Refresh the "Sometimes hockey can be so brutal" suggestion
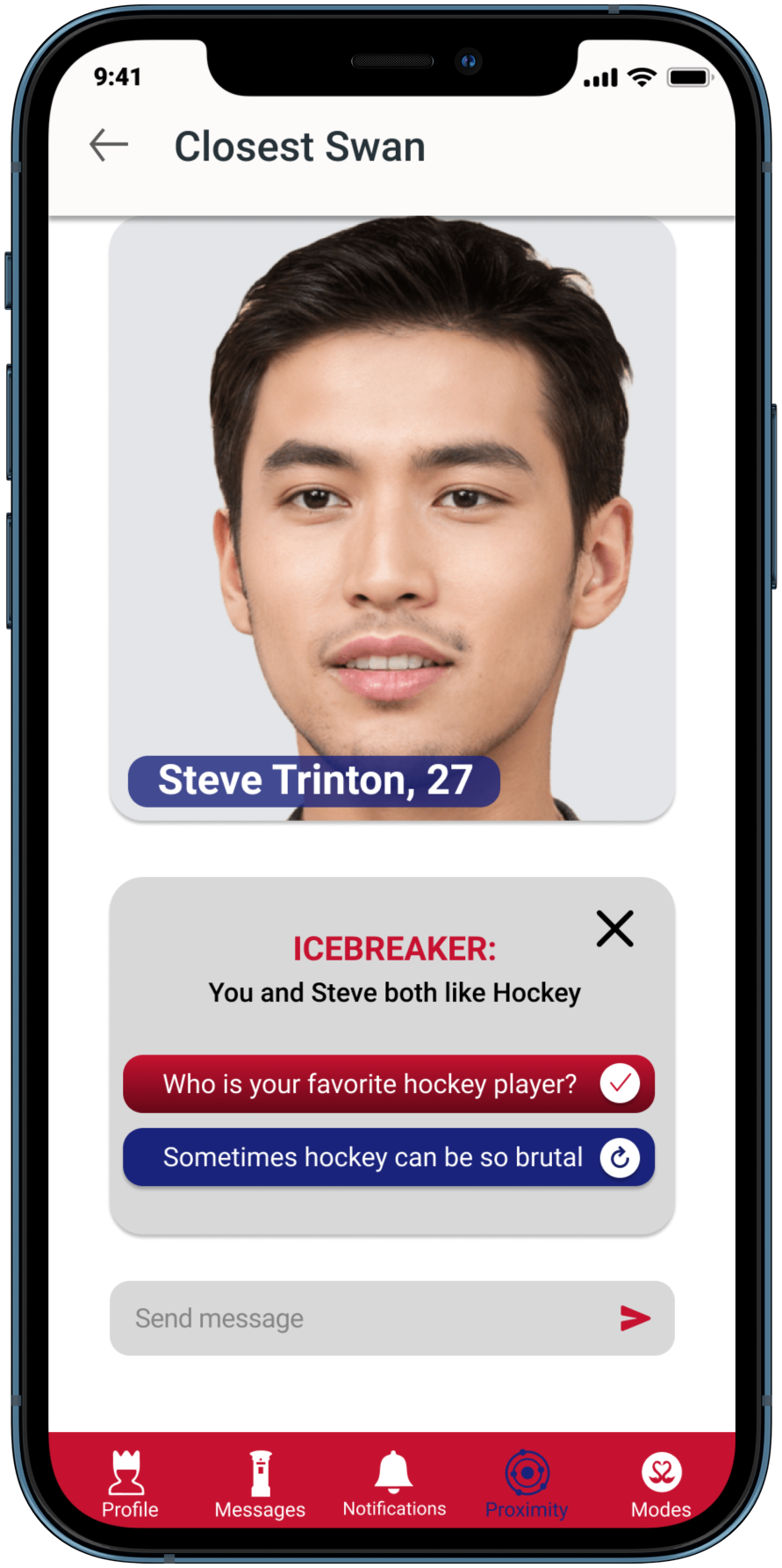The height and width of the screenshot is (1568, 782). coord(620,1157)
